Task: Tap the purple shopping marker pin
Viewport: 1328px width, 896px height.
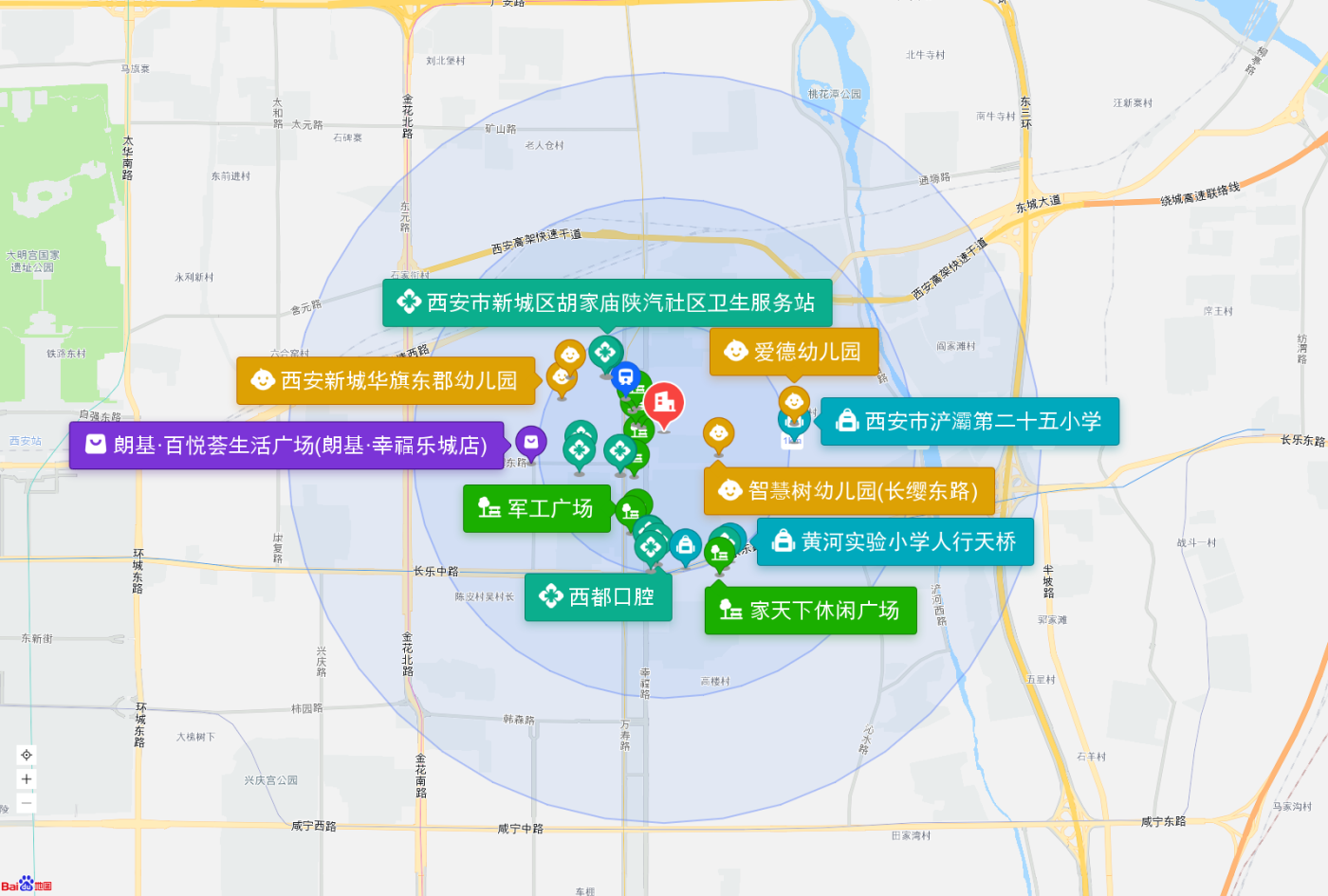Action: coord(531,442)
